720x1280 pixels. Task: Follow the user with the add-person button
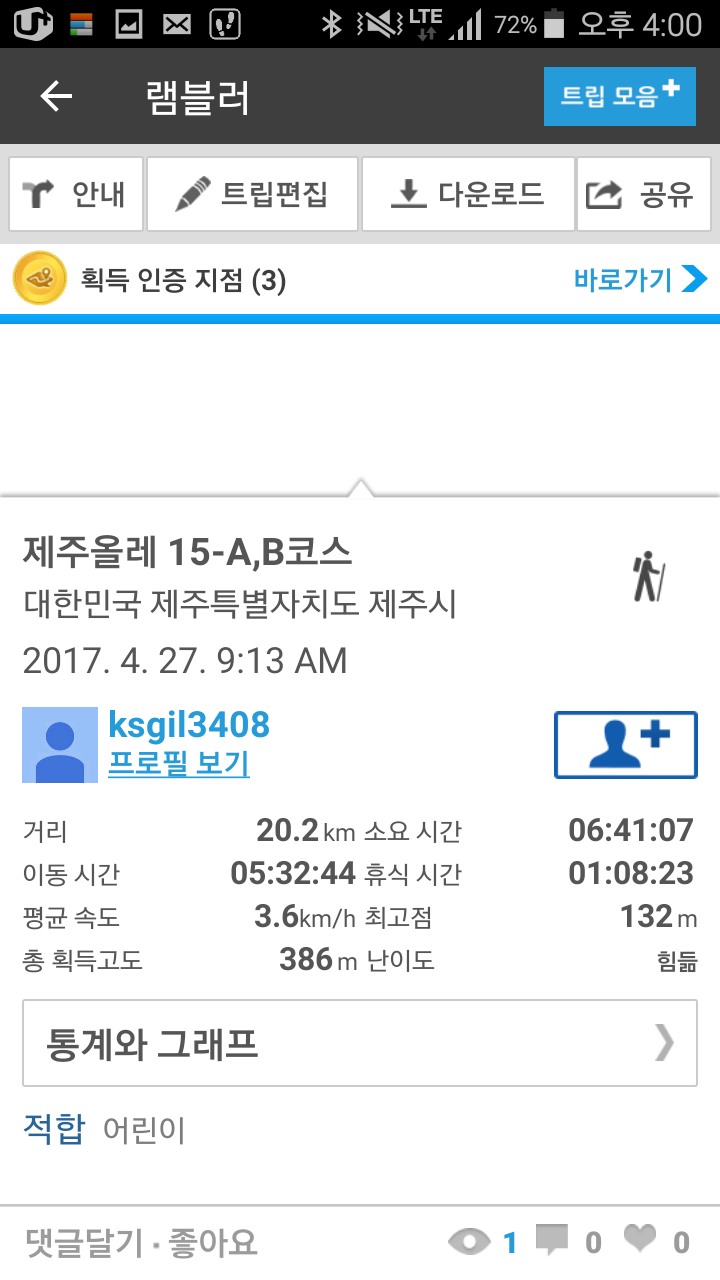click(x=626, y=745)
